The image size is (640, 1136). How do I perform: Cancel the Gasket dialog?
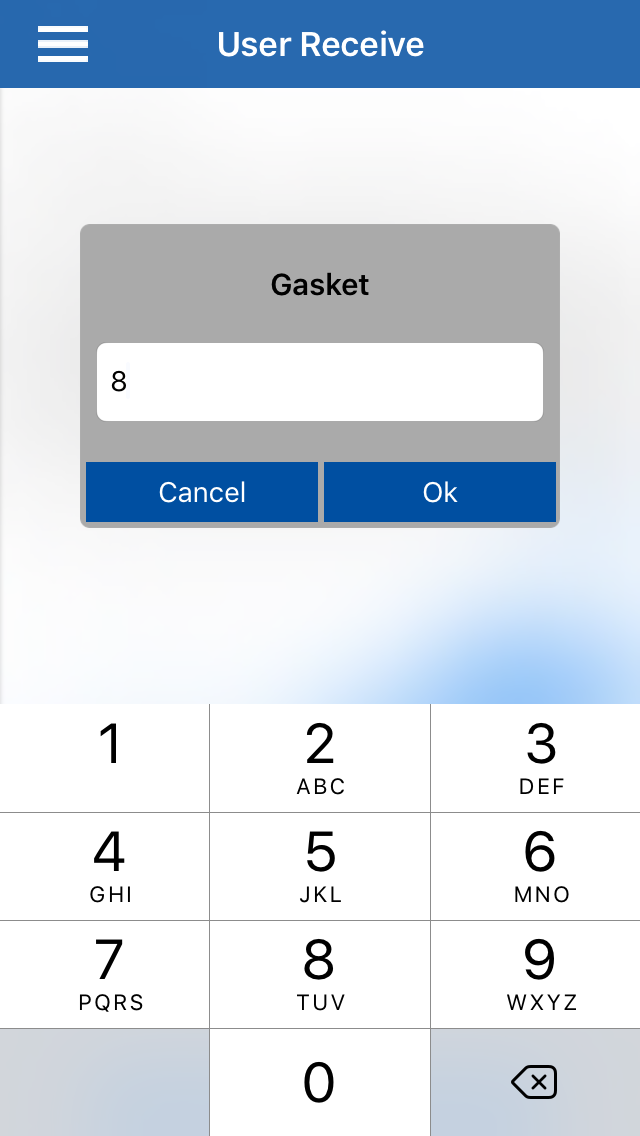click(x=202, y=492)
